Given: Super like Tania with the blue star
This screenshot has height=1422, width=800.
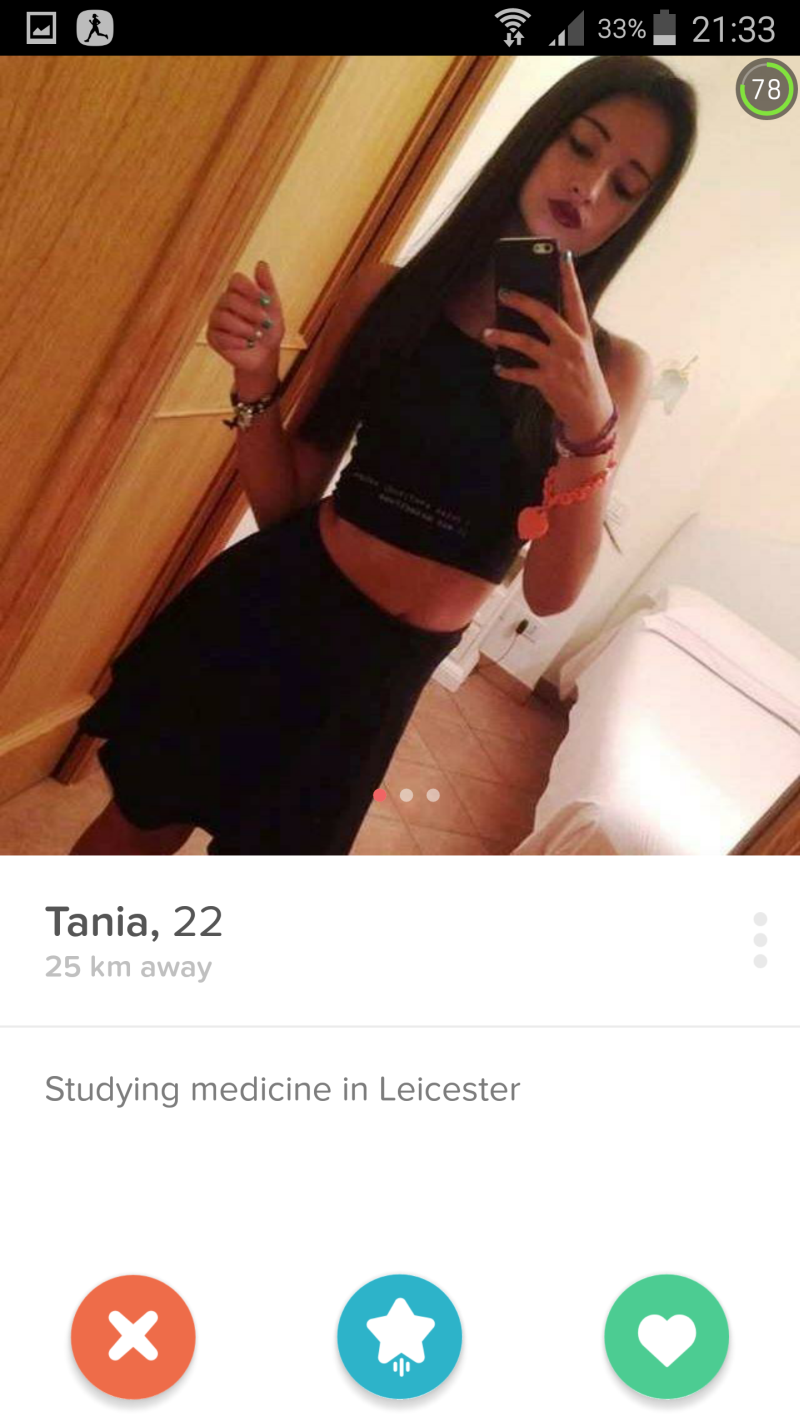Looking at the screenshot, I should (x=400, y=1336).
